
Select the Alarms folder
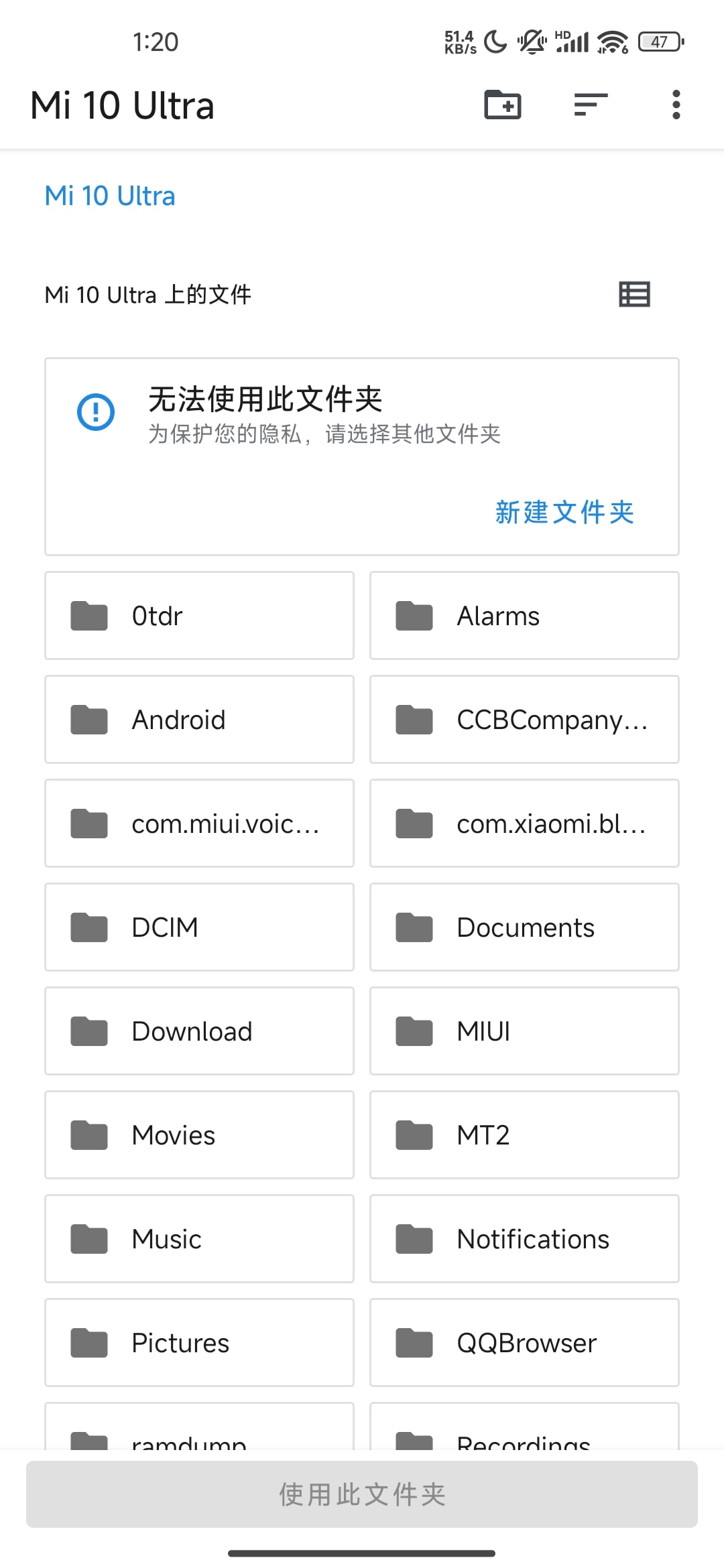coord(524,615)
